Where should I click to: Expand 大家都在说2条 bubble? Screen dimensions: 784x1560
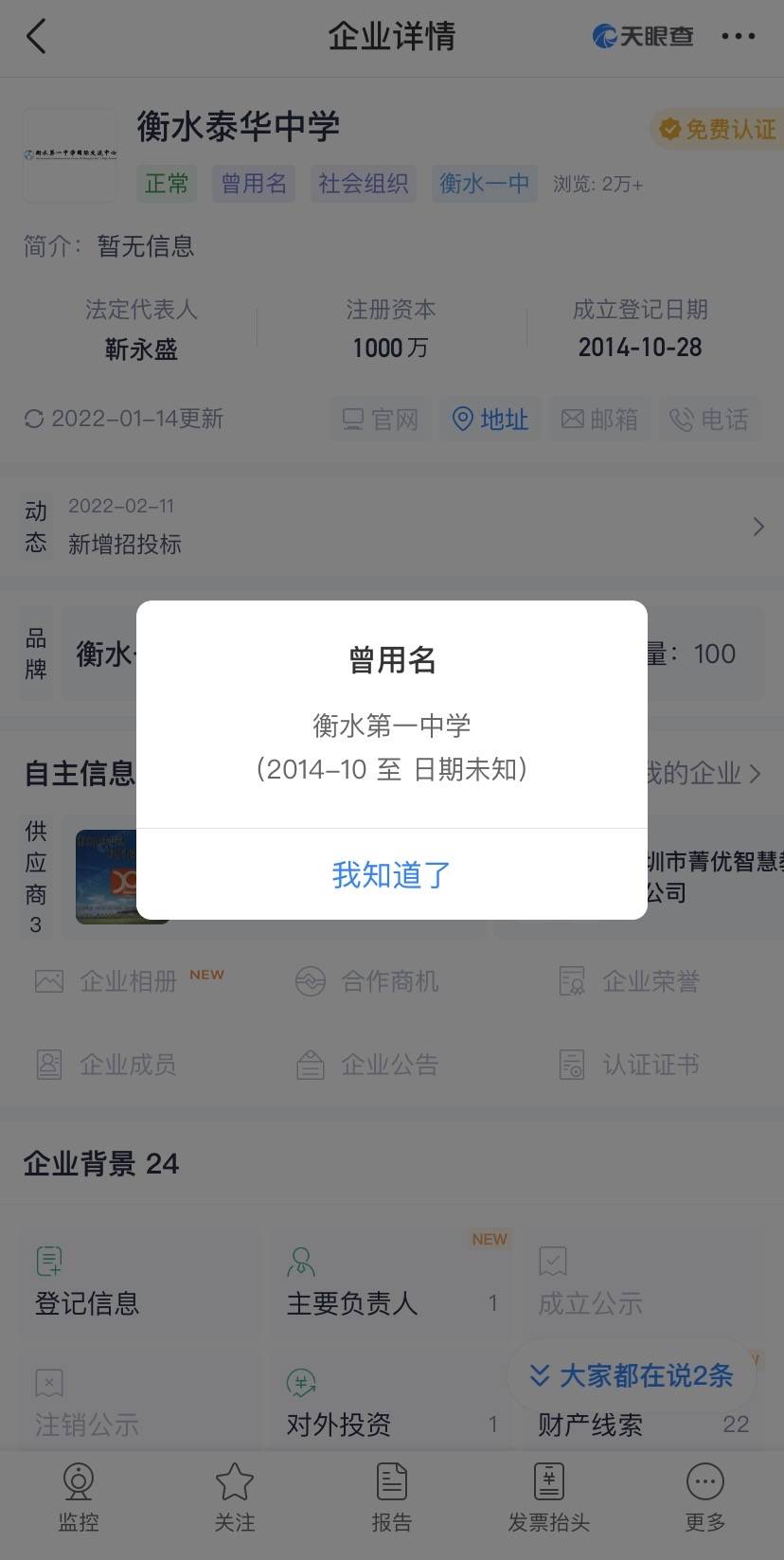[x=632, y=1375]
